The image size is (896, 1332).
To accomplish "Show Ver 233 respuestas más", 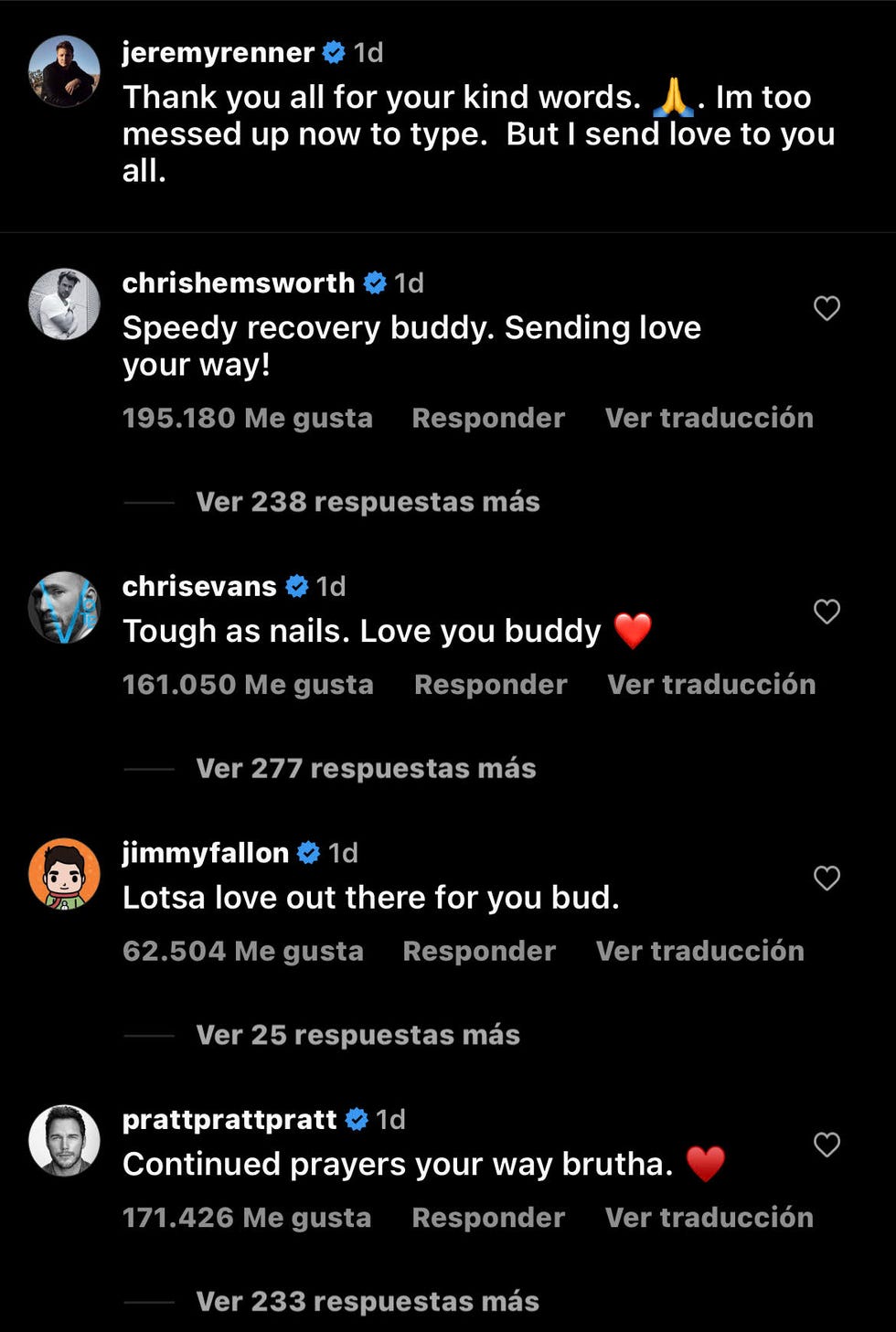I will pyautogui.click(x=368, y=1302).
